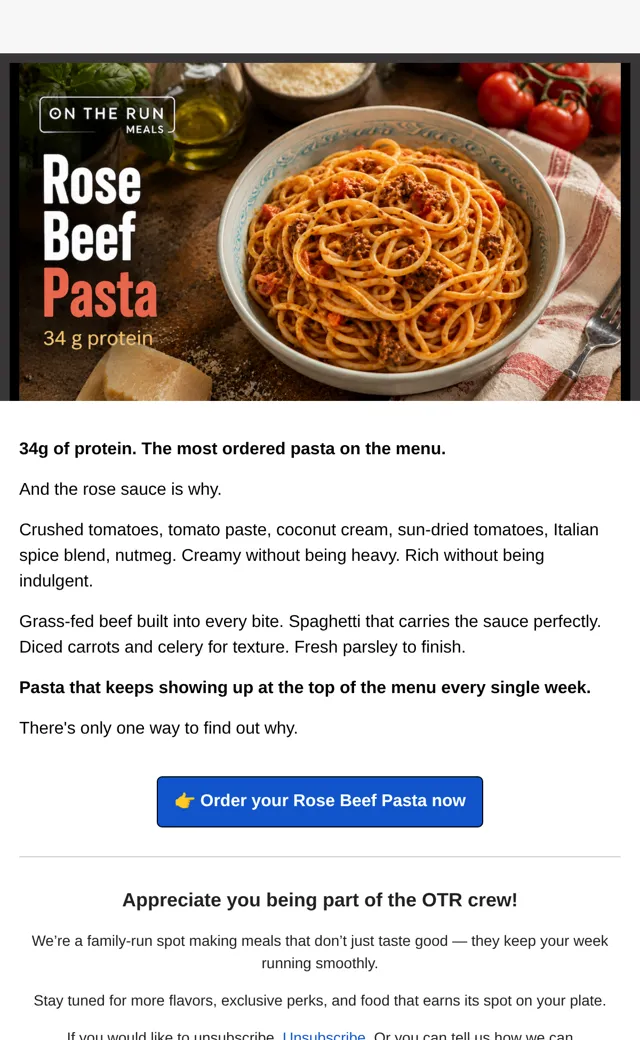Tap Order your Rose Beef Pasta now
The height and width of the screenshot is (1040, 640).
[x=320, y=801]
